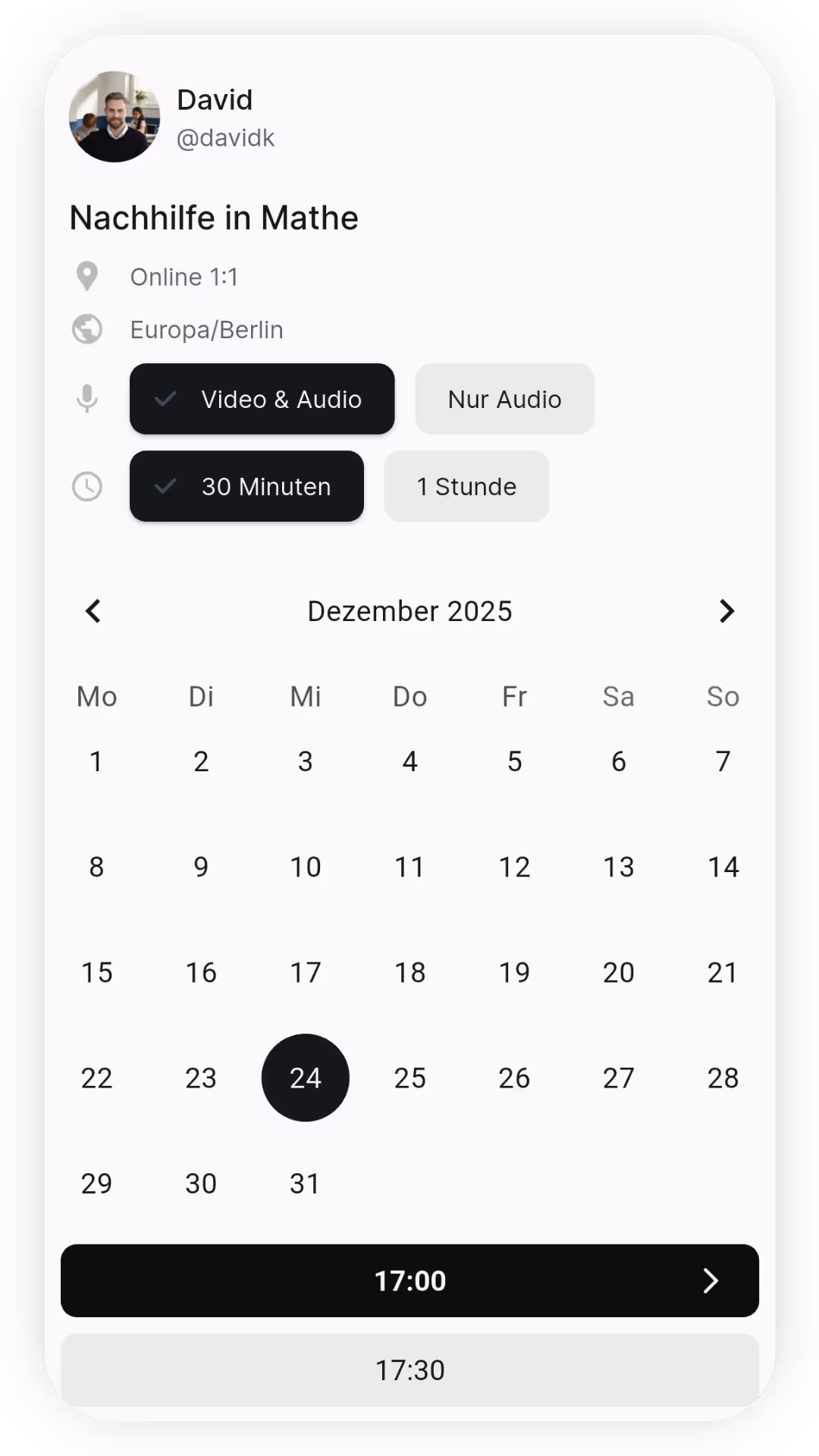Screen dimensions: 819x1456
Task: Keep Video & Audio selected
Action: point(262,399)
